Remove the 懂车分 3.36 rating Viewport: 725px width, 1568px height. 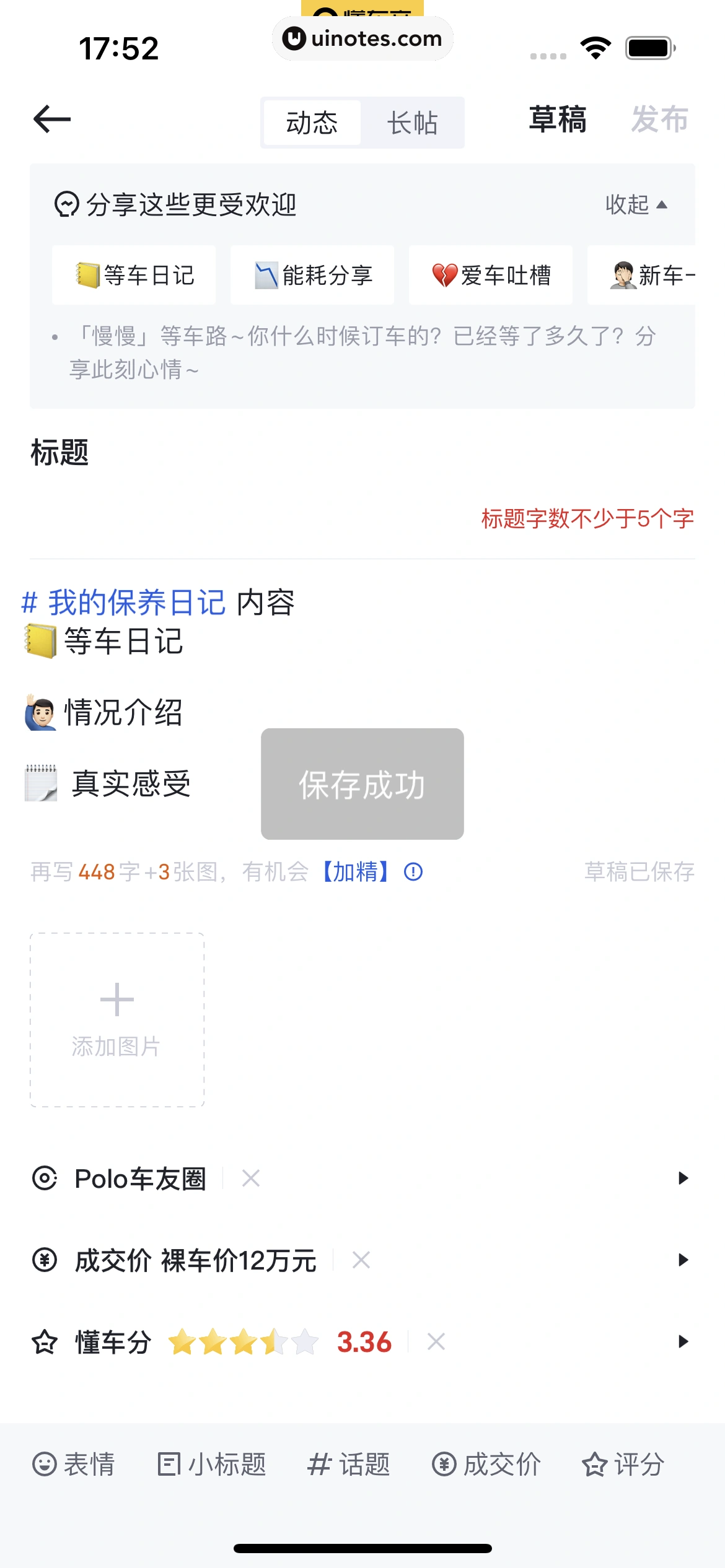pyautogui.click(x=436, y=1342)
